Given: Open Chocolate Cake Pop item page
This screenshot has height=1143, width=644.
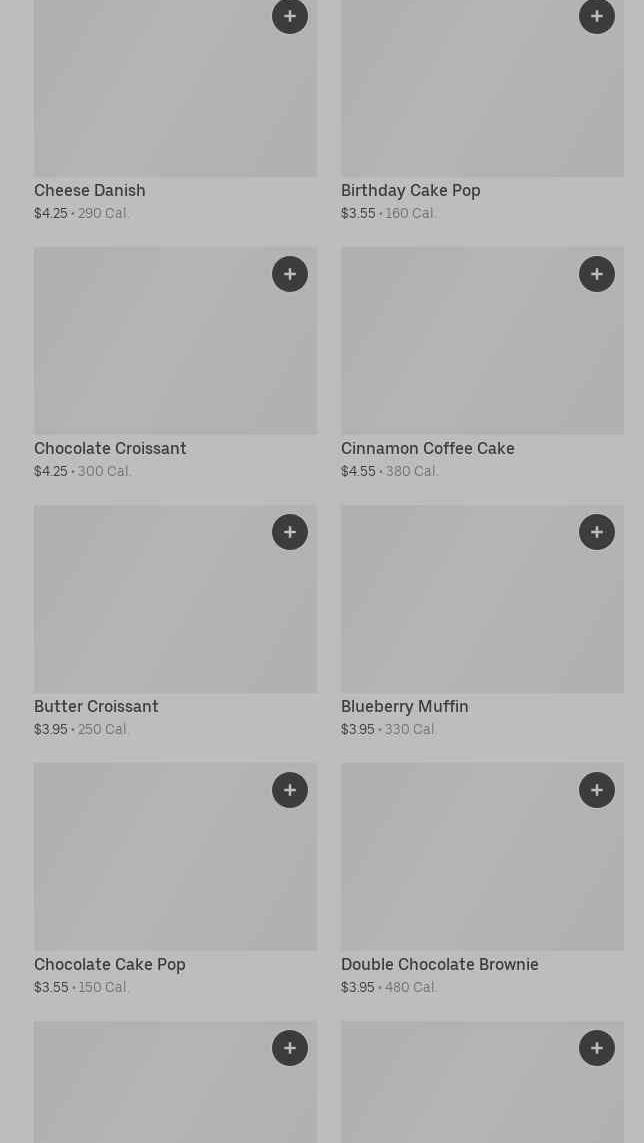Looking at the screenshot, I should (150, 868).
